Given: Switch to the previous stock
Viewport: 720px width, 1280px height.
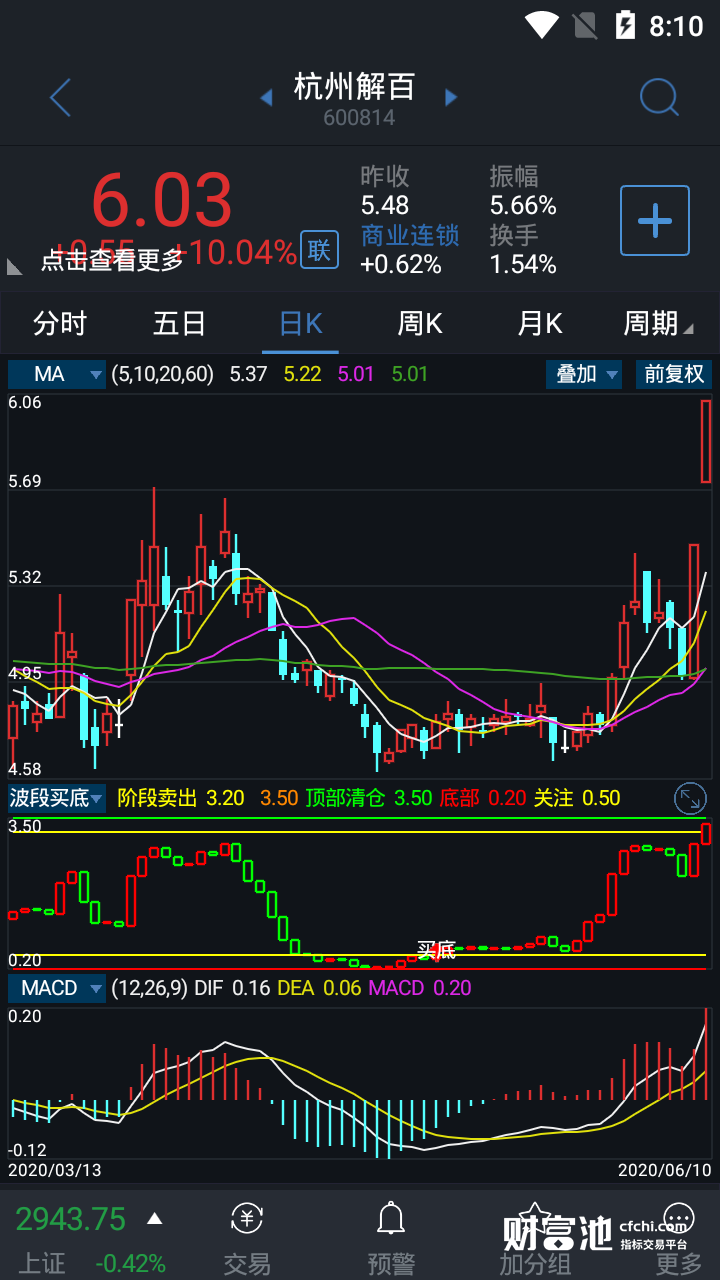Looking at the screenshot, I should (x=266, y=97).
